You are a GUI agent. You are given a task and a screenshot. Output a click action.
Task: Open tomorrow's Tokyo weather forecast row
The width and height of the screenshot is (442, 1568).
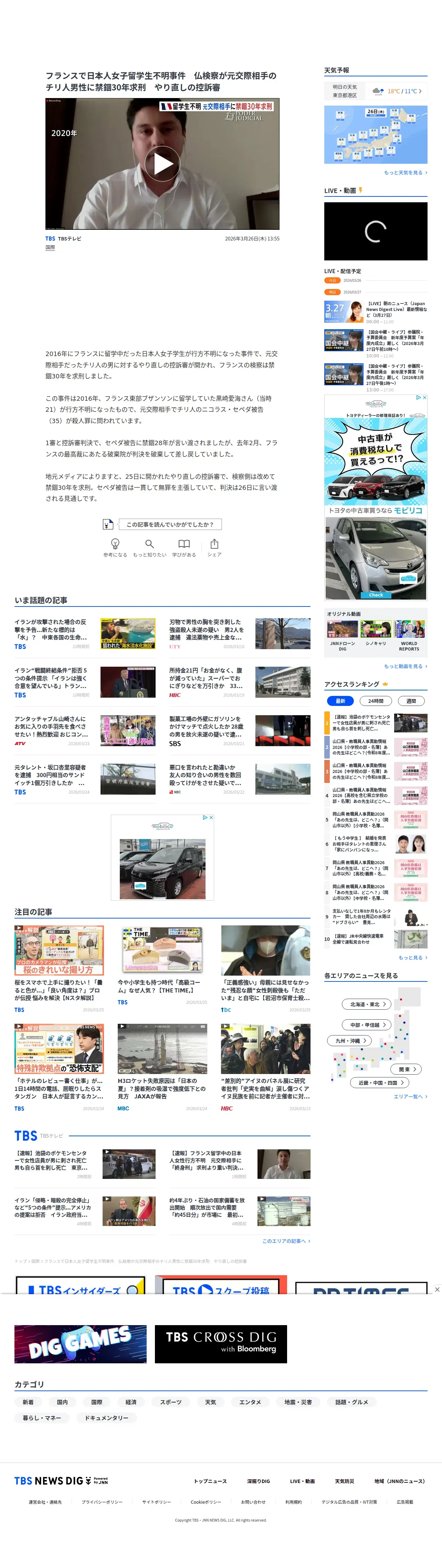(x=376, y=91)
